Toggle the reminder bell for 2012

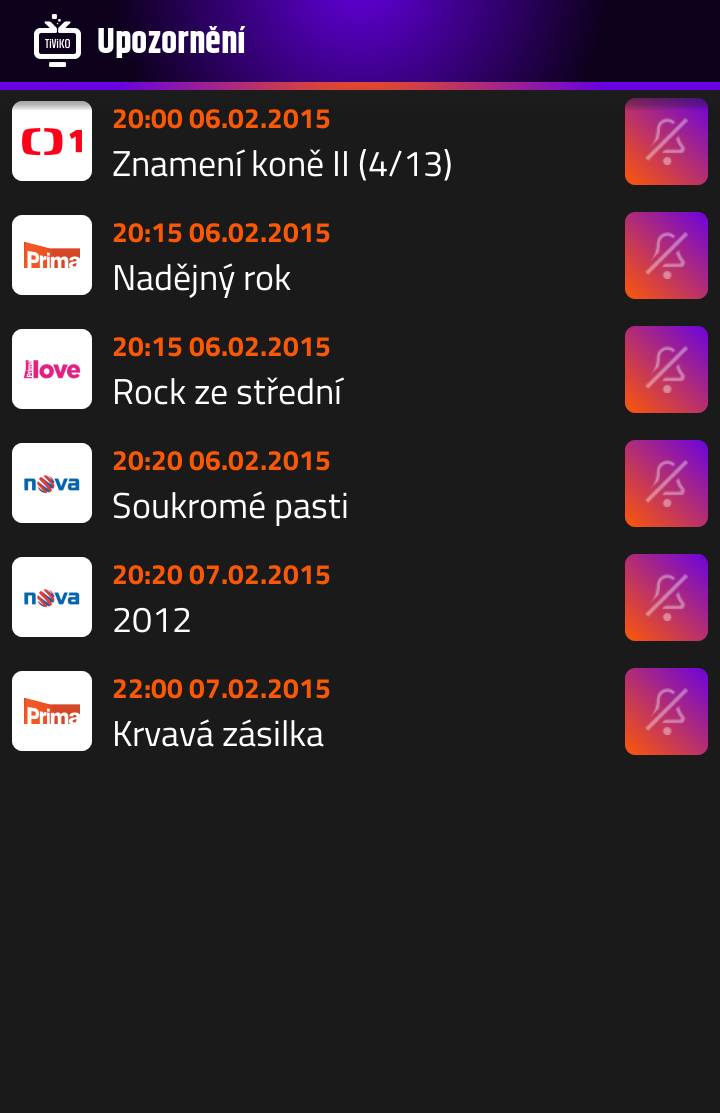666,597
